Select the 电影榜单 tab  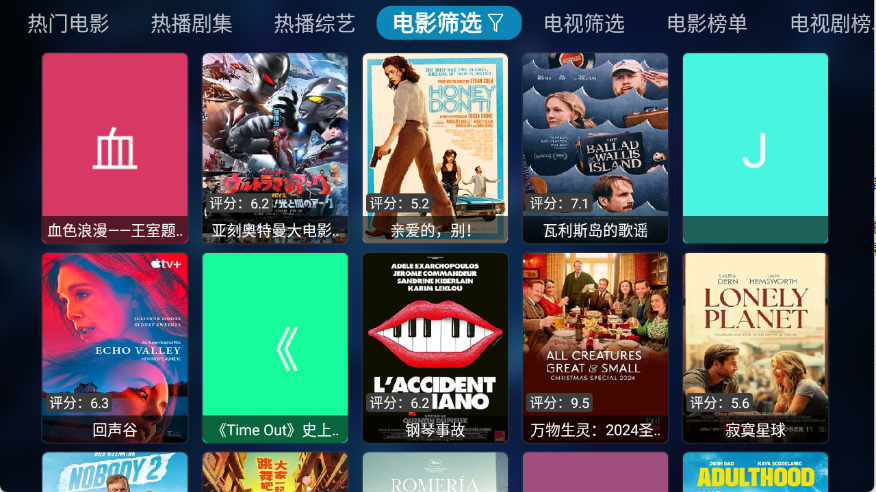pyautogui.click(x=707, y=23)
